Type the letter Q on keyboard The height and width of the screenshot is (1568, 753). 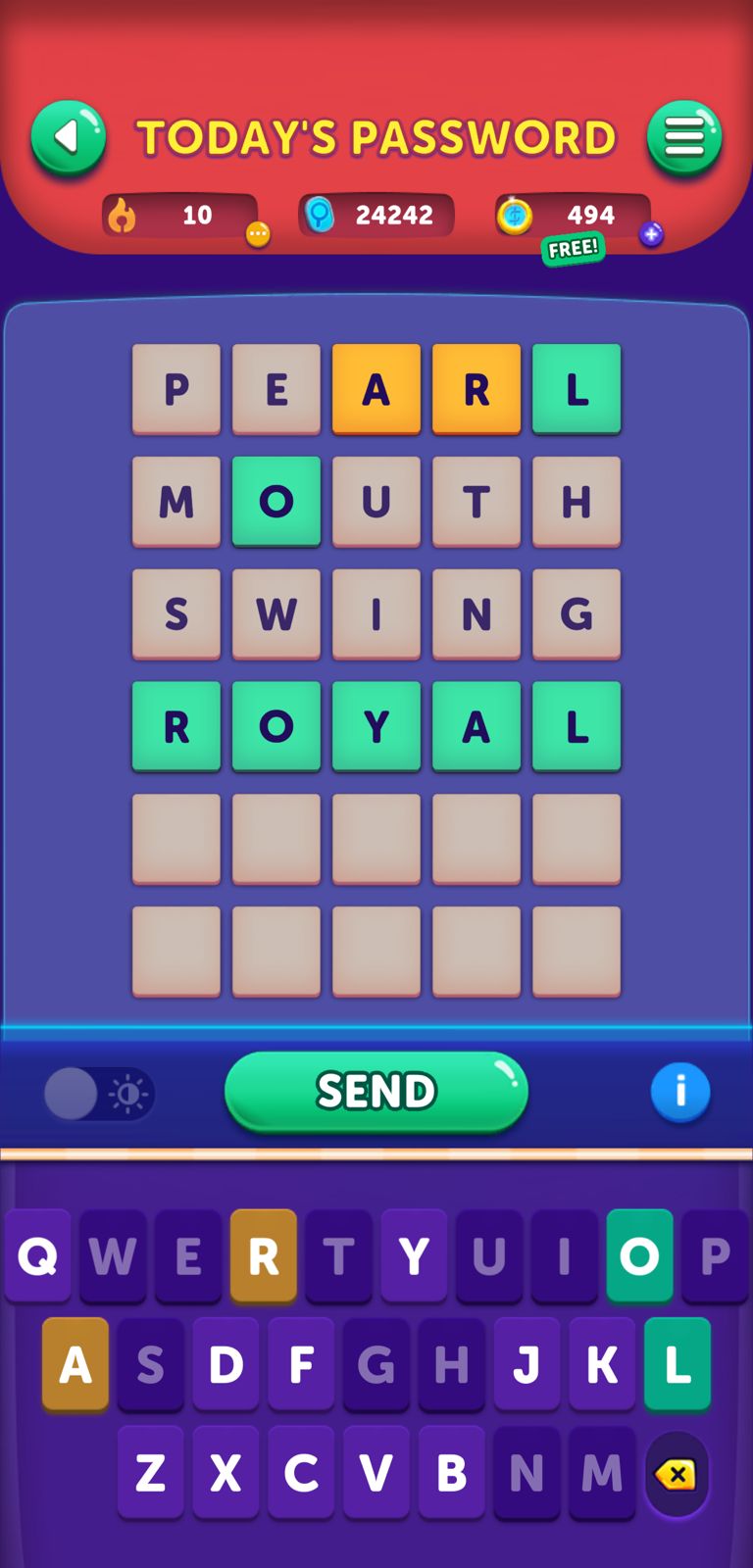(38, 1255)
